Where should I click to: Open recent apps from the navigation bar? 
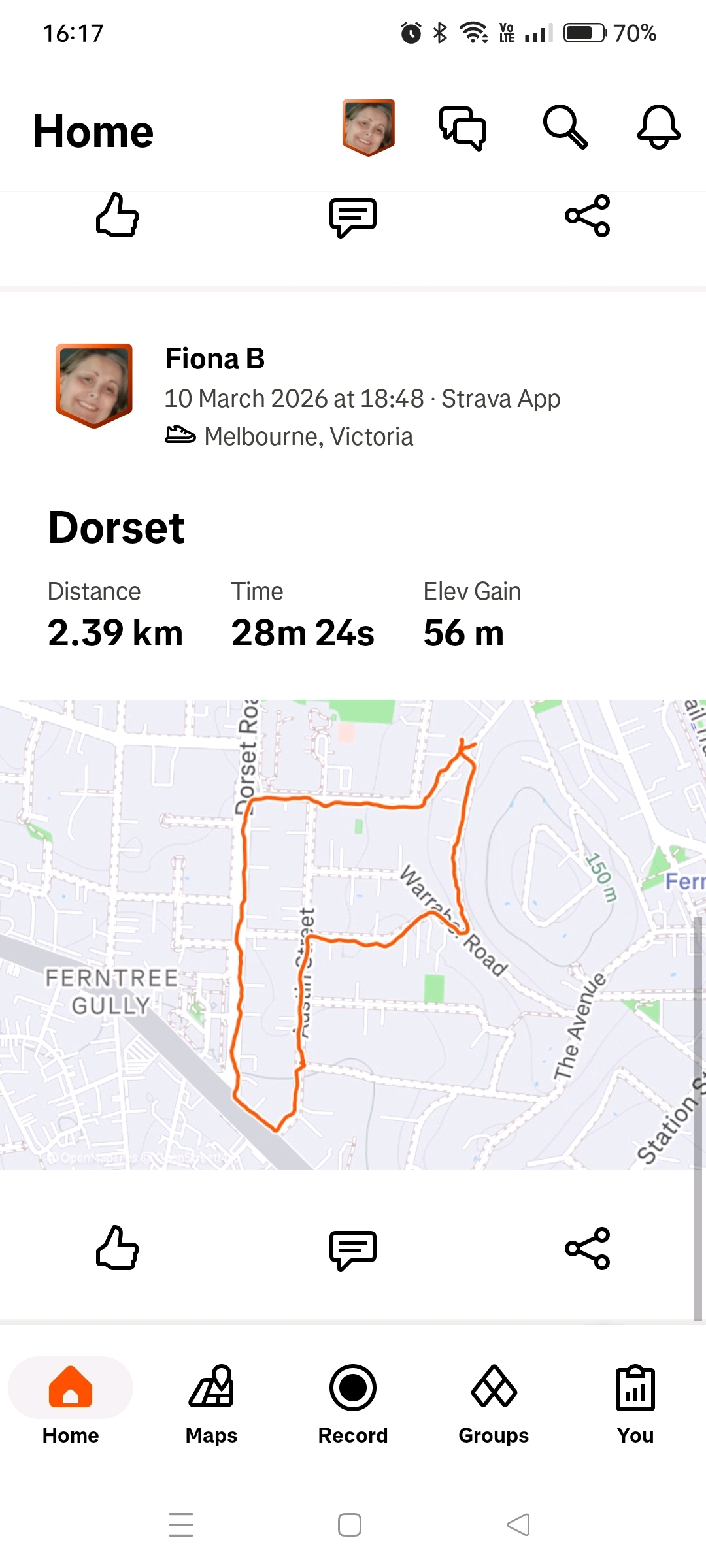pos(181,1525)
